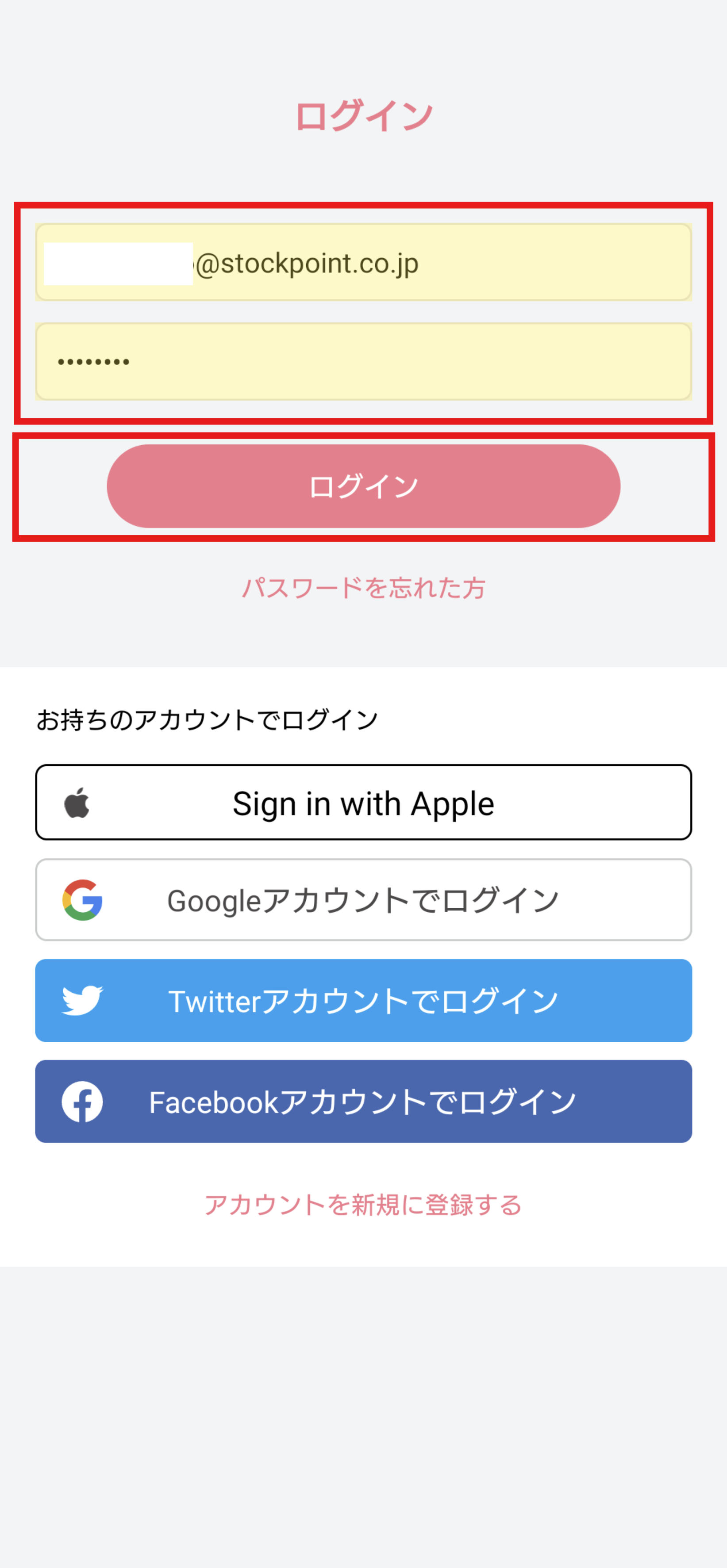Log in with Google account
727x1568 pixels.
point(364,900)
